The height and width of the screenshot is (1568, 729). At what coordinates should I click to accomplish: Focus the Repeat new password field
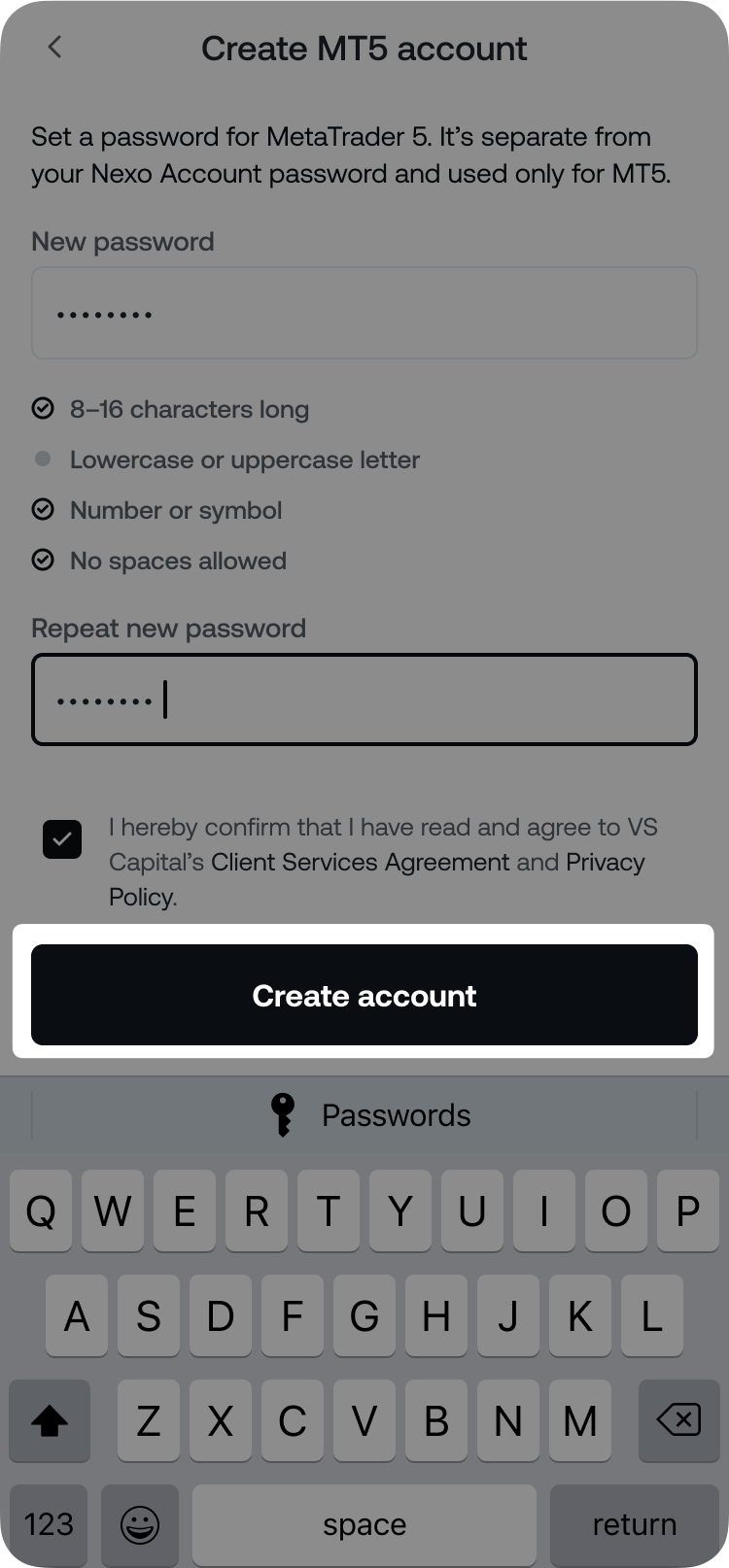pos(364,699)
